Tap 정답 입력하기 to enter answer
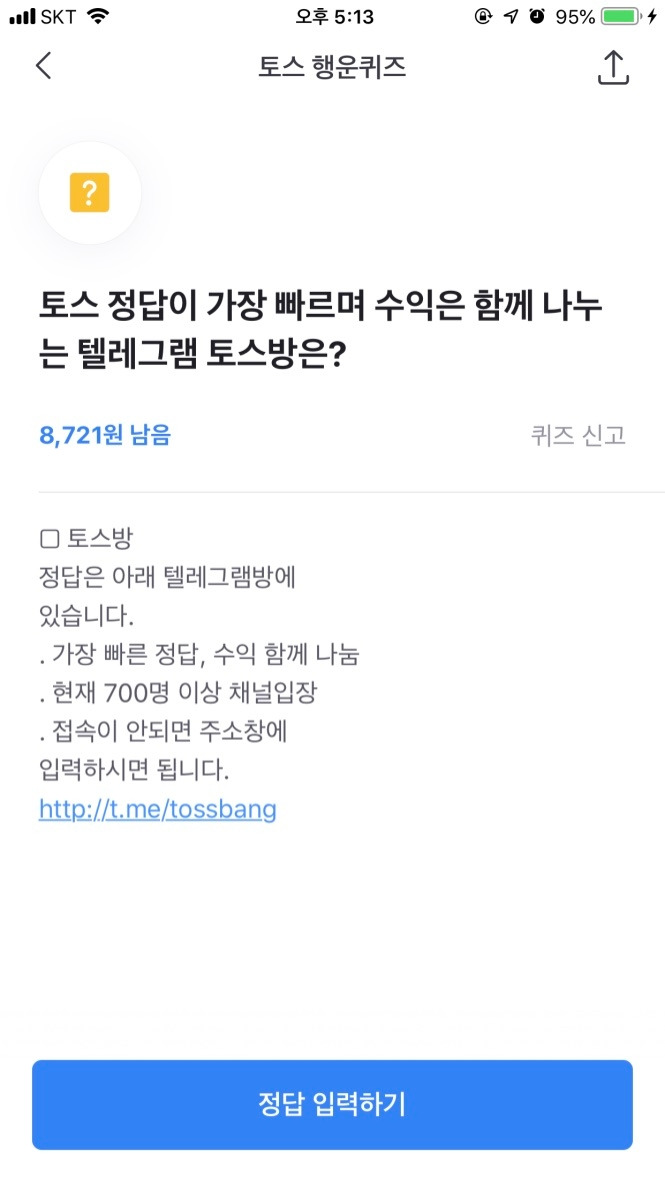 332,1104
